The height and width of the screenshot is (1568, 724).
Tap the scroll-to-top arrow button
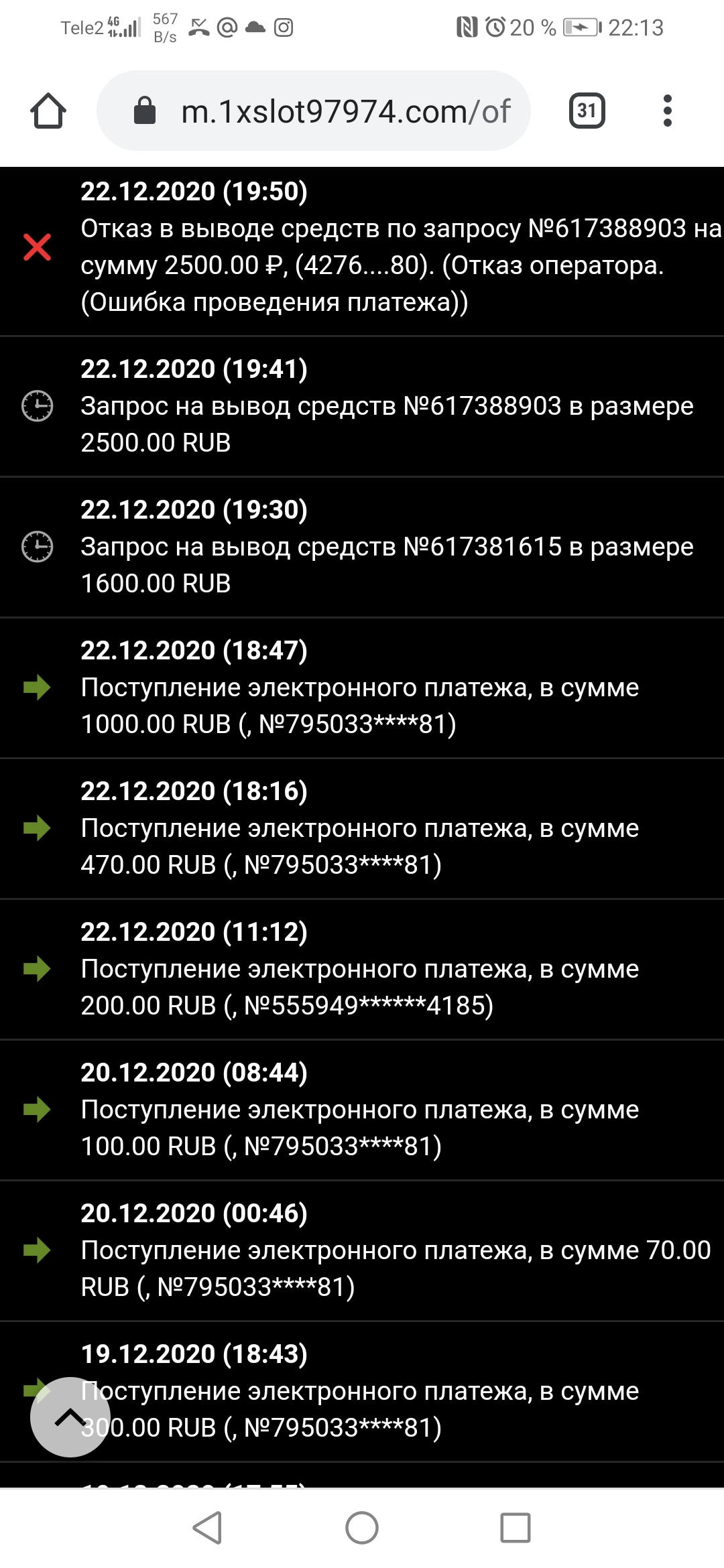[70, 1417]
